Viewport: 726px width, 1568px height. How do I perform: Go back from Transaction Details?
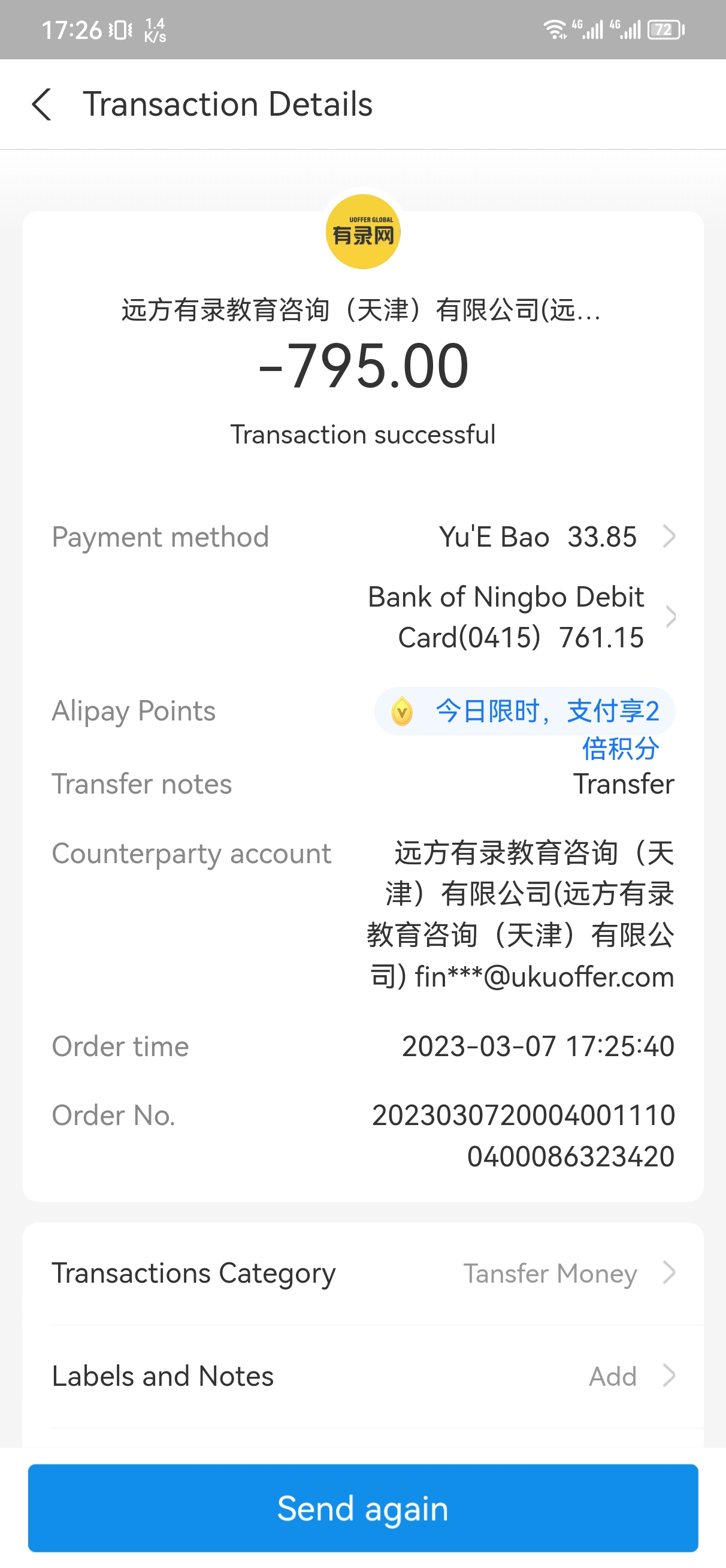(41, 104)
